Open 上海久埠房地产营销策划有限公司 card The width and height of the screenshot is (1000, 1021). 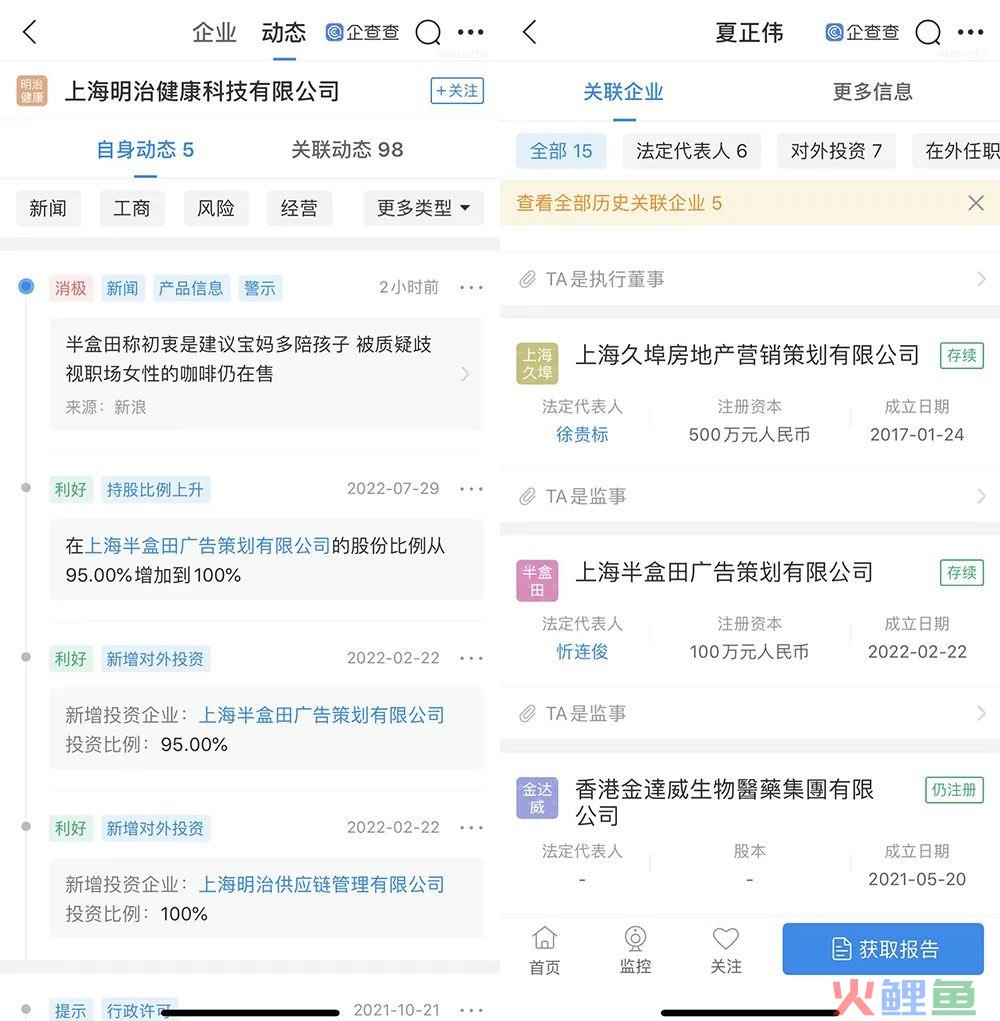point(747,355)
